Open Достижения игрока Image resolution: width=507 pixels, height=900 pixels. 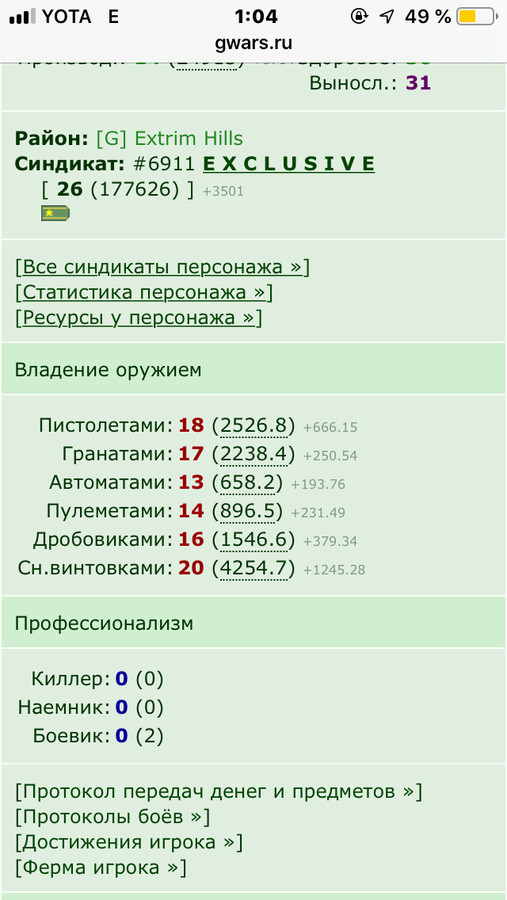pyautogui.click(x=129, y=843)
